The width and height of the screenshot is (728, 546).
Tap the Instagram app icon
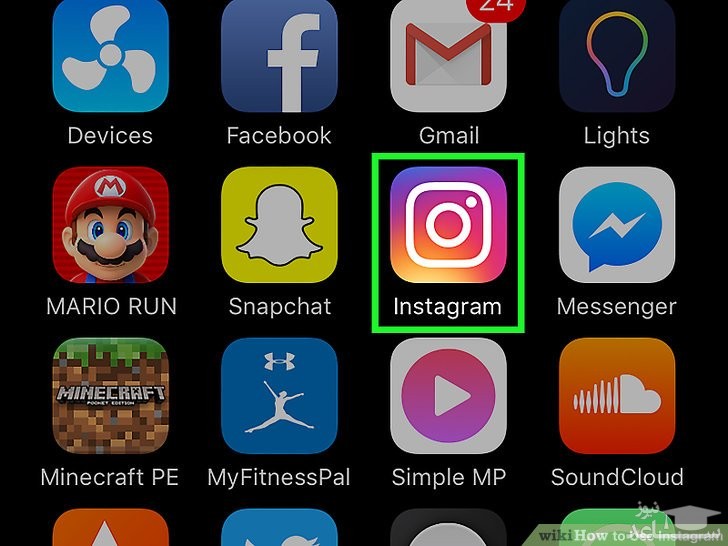point(447,225)
